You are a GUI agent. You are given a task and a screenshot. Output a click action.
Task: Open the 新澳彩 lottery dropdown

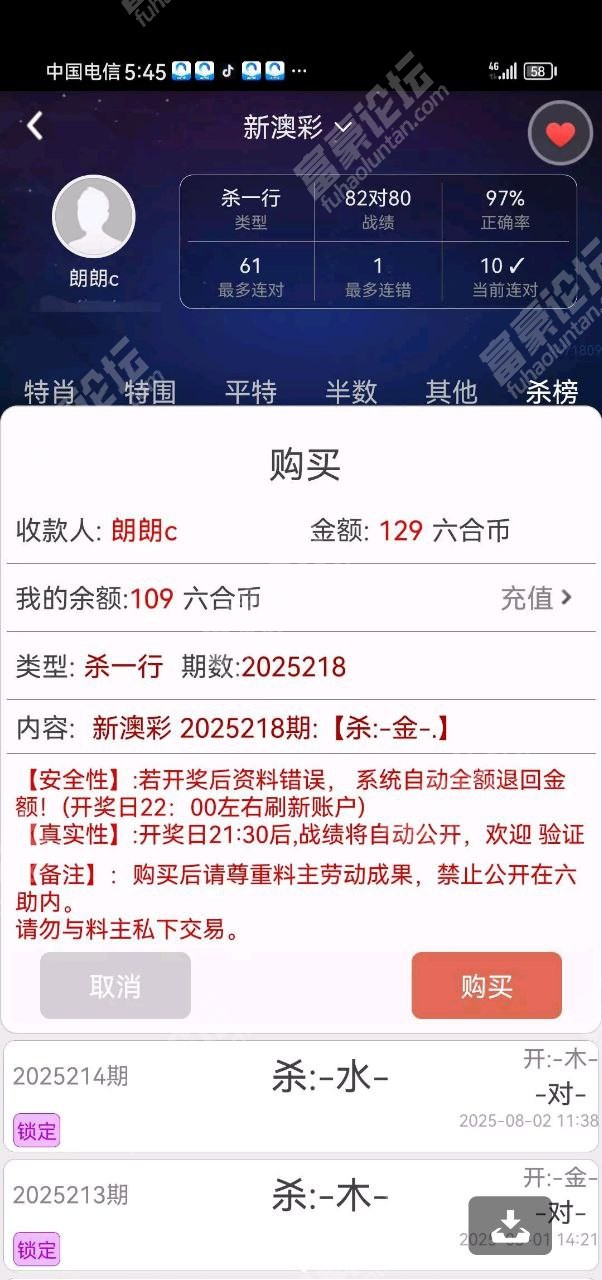tap(298, 128)
